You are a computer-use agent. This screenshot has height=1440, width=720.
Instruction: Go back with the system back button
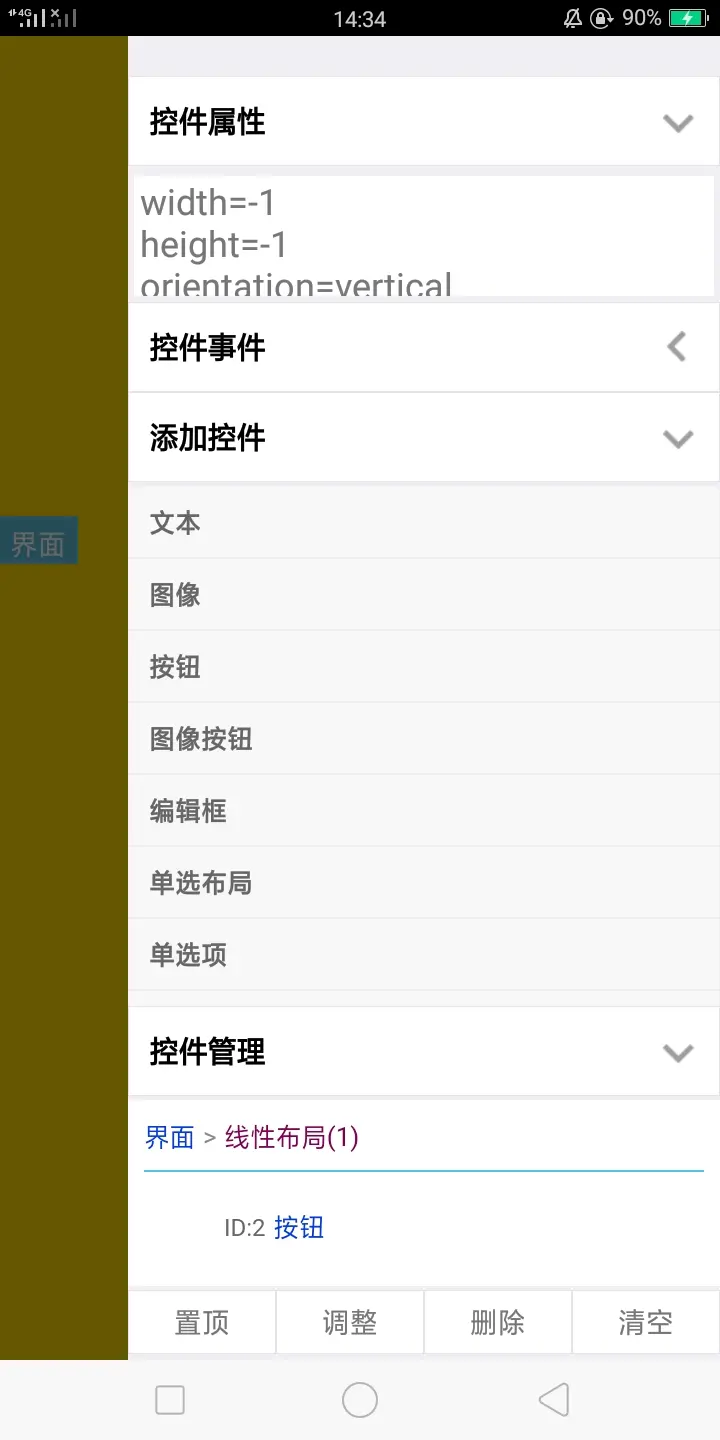coord(553,1400)
